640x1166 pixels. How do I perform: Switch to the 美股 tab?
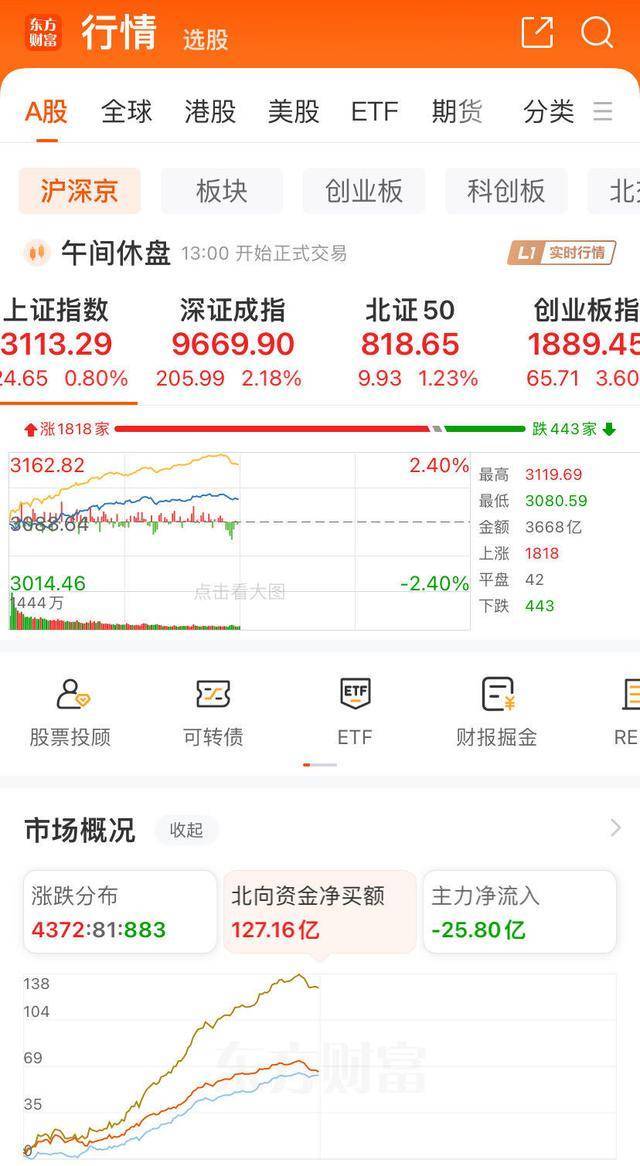click(x=293, y=111)
